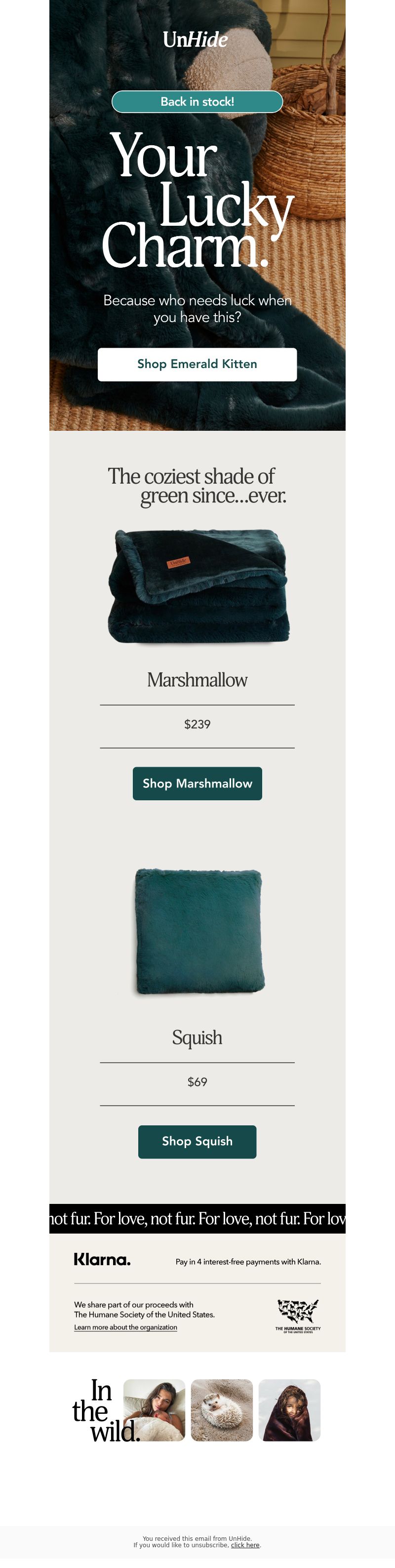This screenshot has height=1568, width=395.
Task: Select the Shop Squish button
Action: point(197,1141)
